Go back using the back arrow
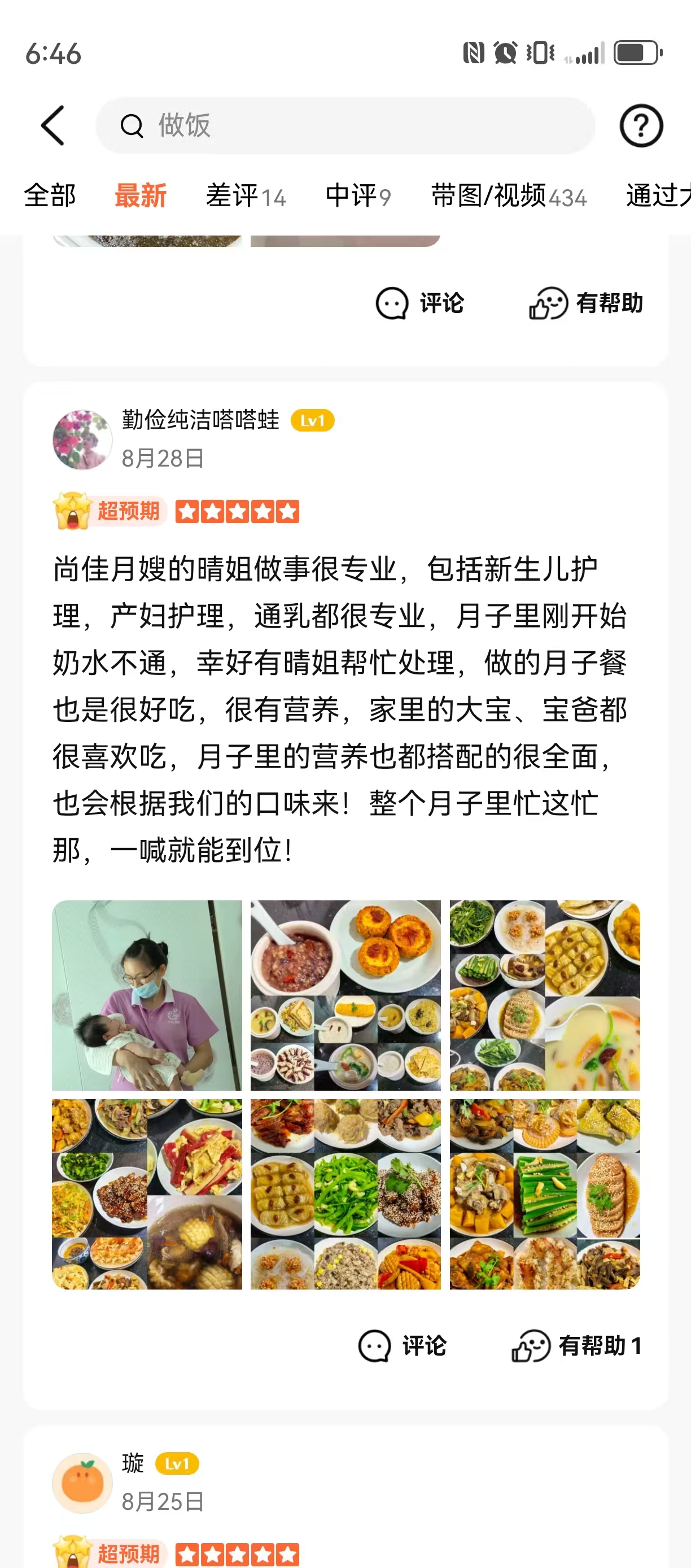Screen dimensions: 691x1568 pyautogui.click(x=53, y=126)
